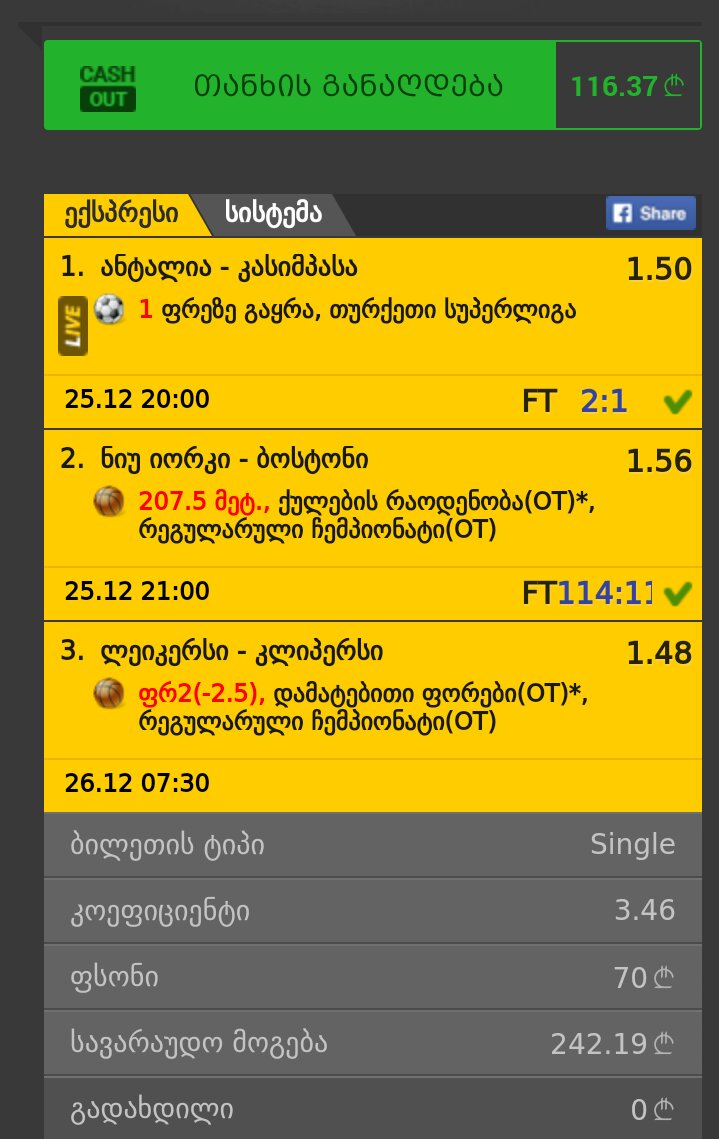Switch to the სისტემა tab

point(272,213)
